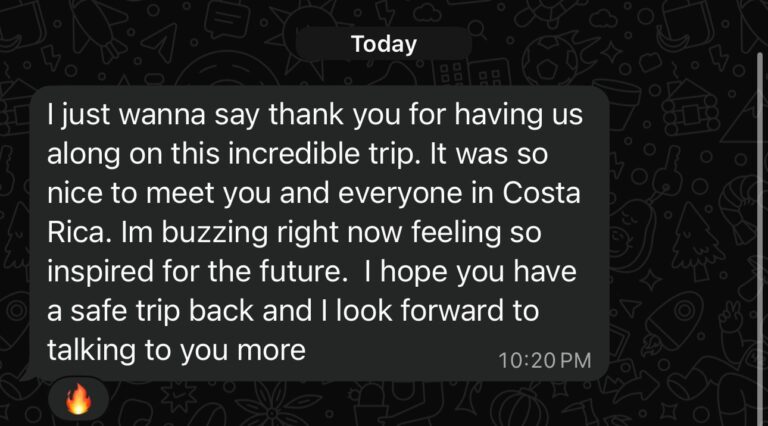Open the fire emoji reaction under the message
Viewport: 768px width, 426px height.
(x=78, y=401)
